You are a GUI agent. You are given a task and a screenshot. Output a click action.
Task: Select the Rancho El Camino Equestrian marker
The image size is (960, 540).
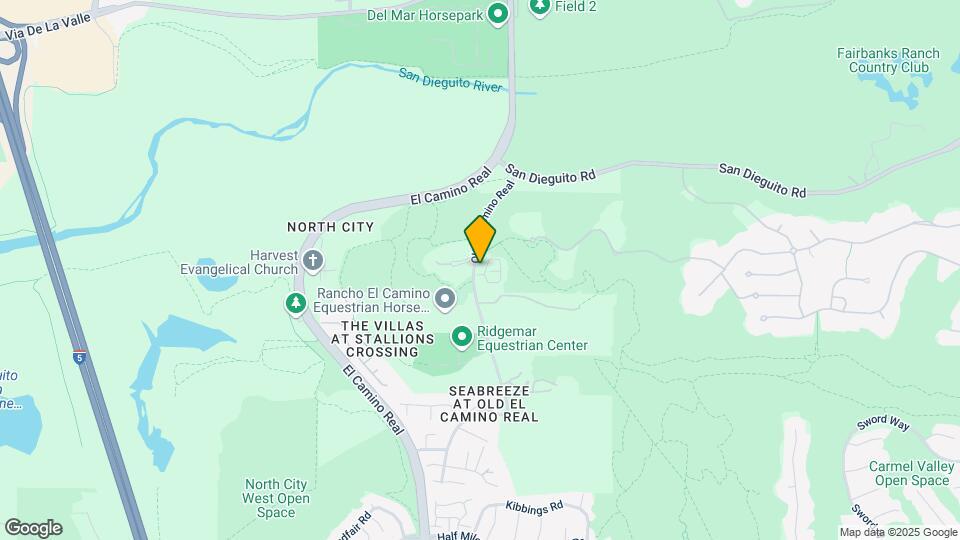pyautogui.click(x=445, y=299)
